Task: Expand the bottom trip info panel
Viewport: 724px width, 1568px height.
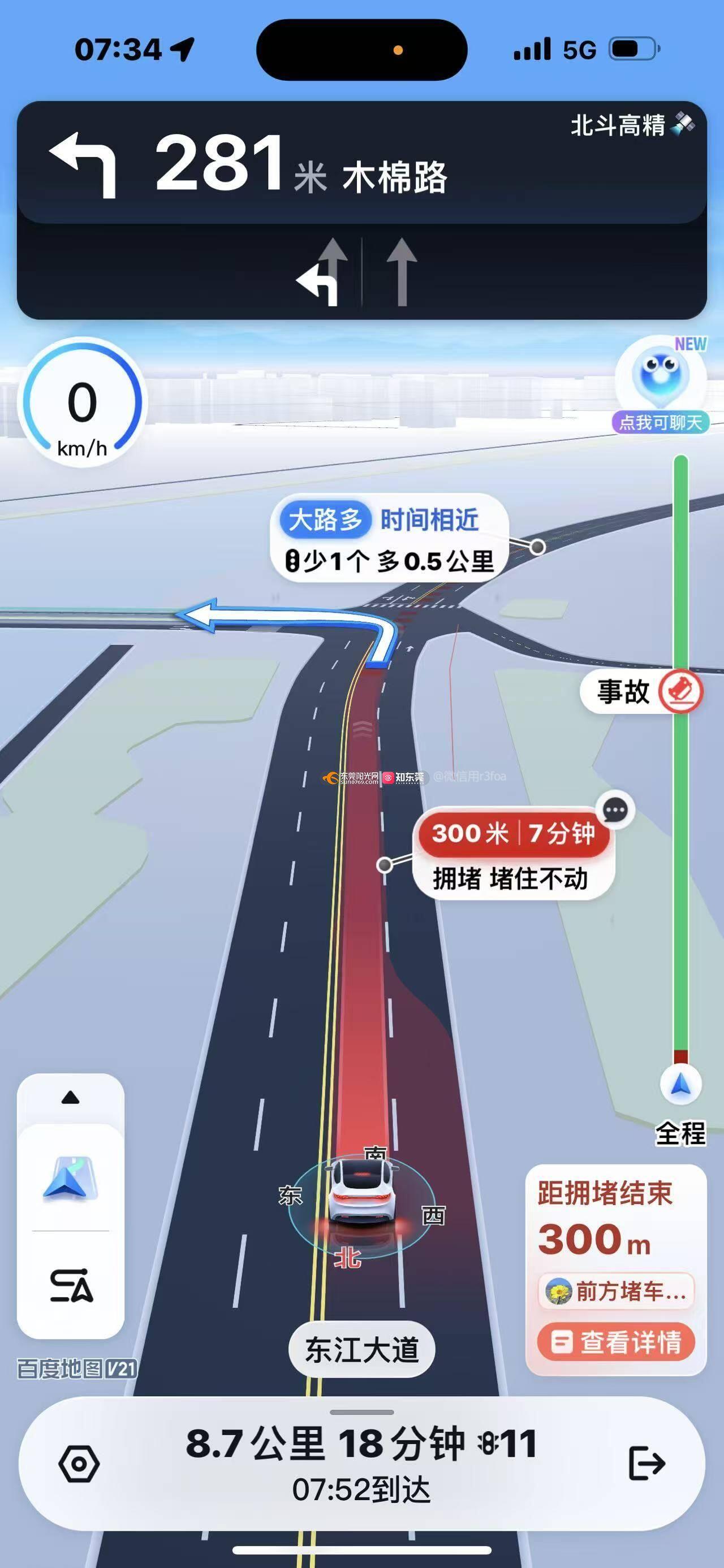Action: 361,1413
